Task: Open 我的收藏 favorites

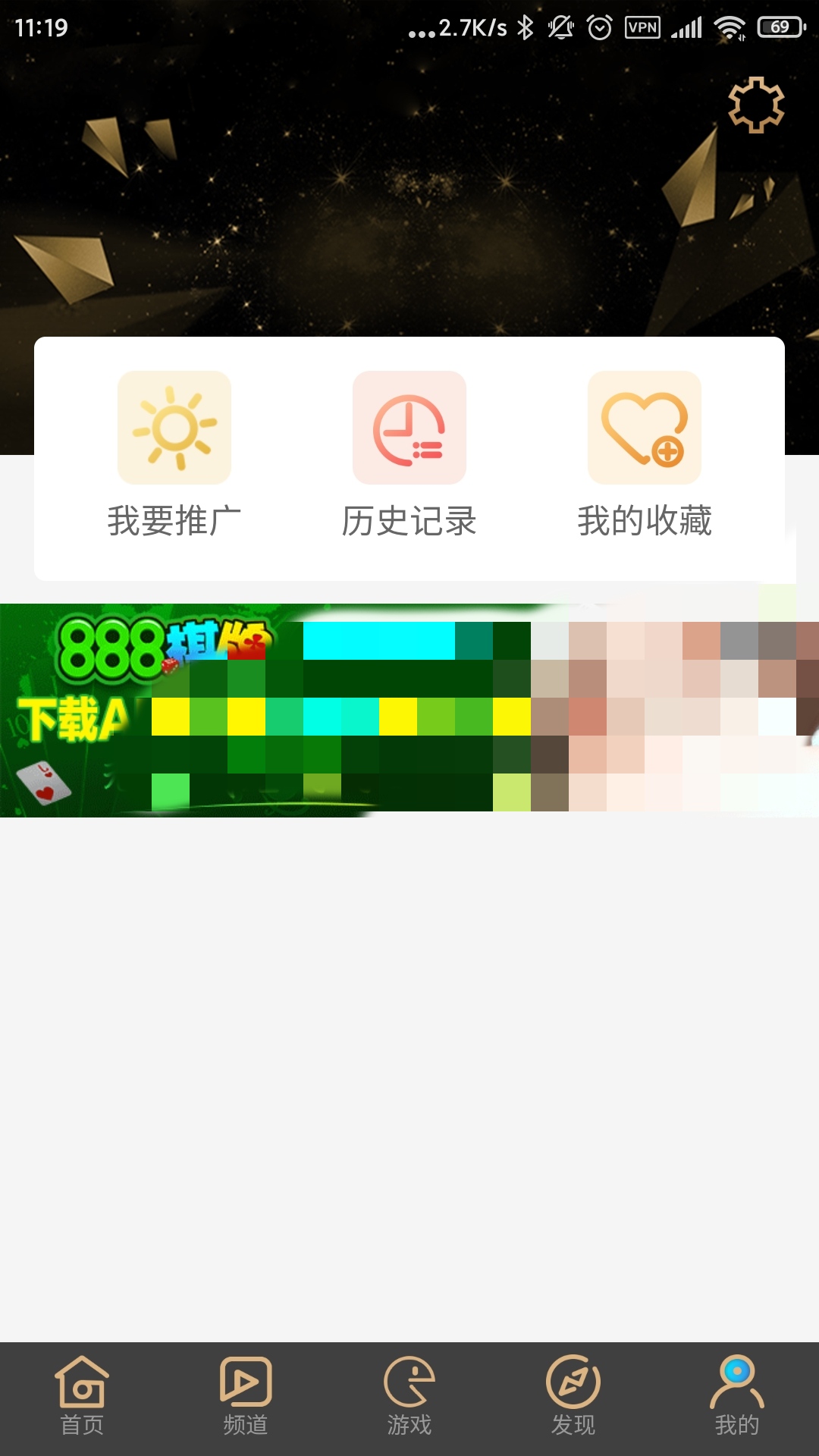Action: (x=645, y=455)
